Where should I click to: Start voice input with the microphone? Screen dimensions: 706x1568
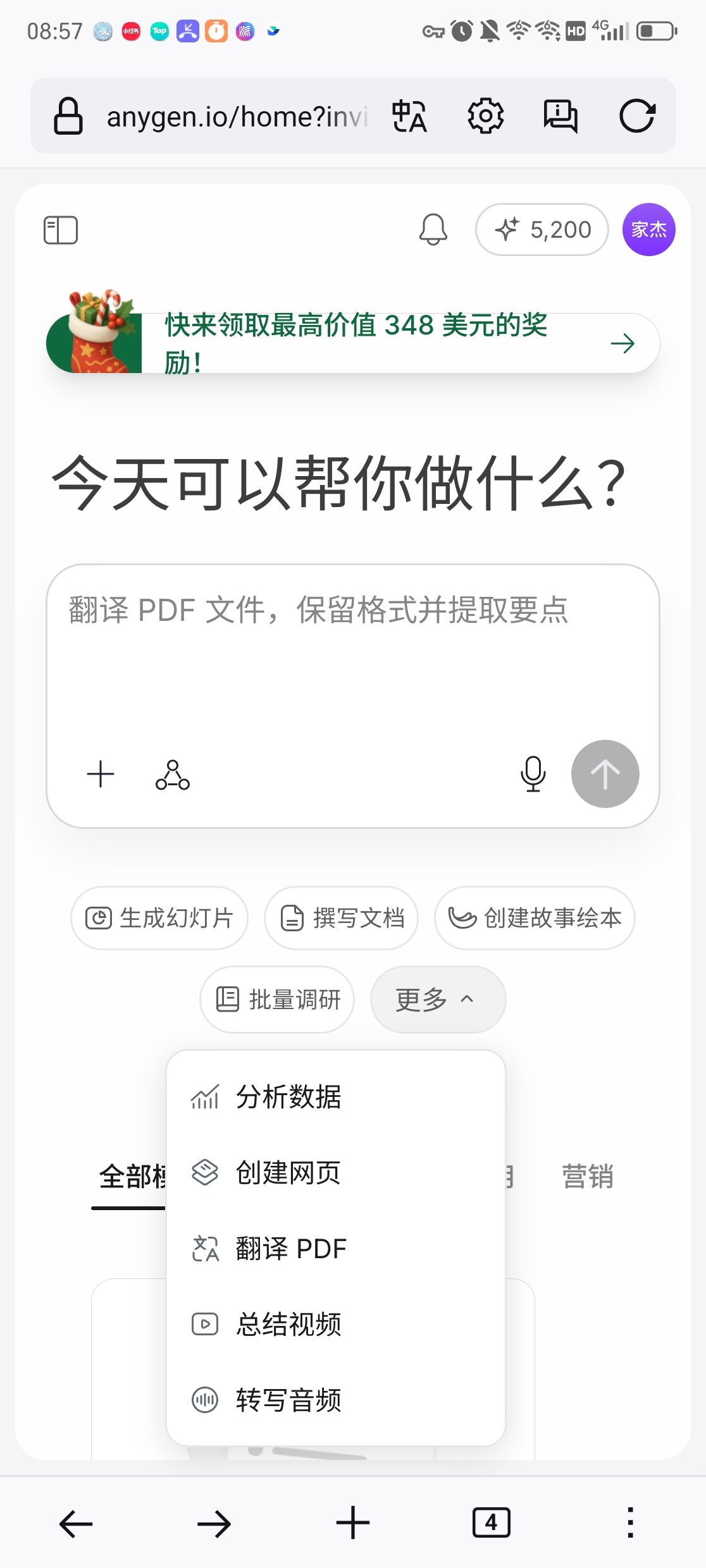(533, 774)
